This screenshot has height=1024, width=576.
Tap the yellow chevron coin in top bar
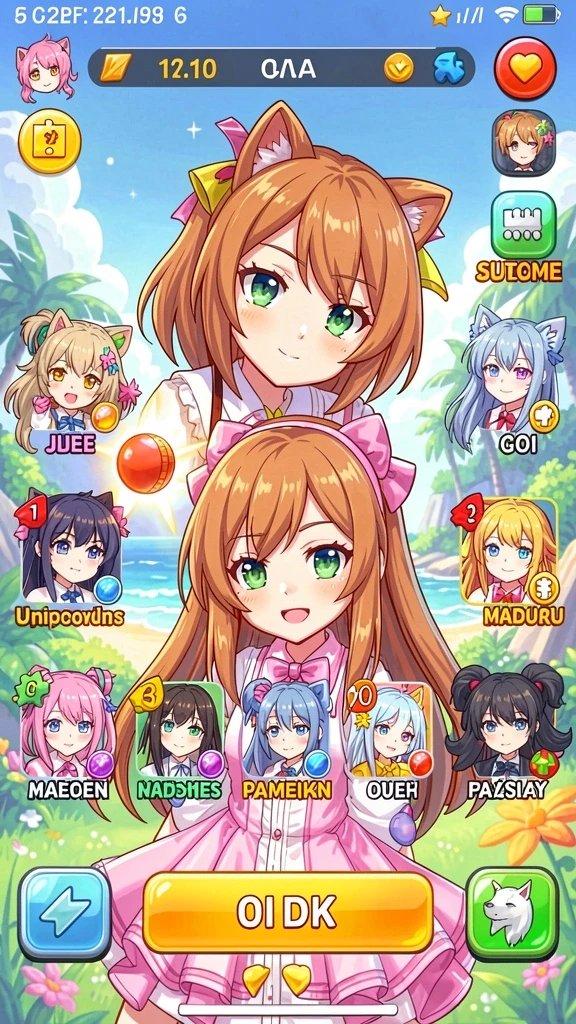pos(398,67)
